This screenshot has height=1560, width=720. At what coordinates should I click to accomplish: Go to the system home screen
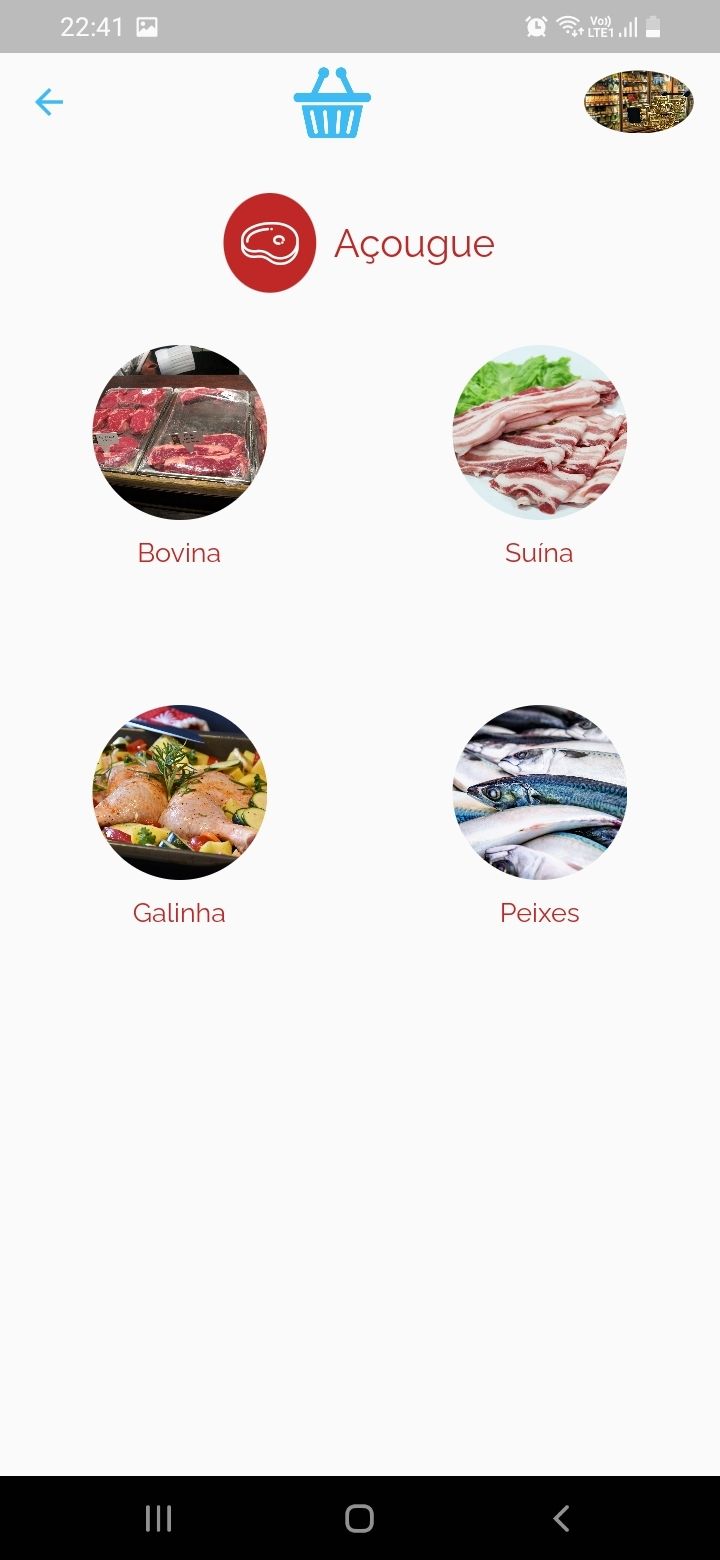[359, 1518]
